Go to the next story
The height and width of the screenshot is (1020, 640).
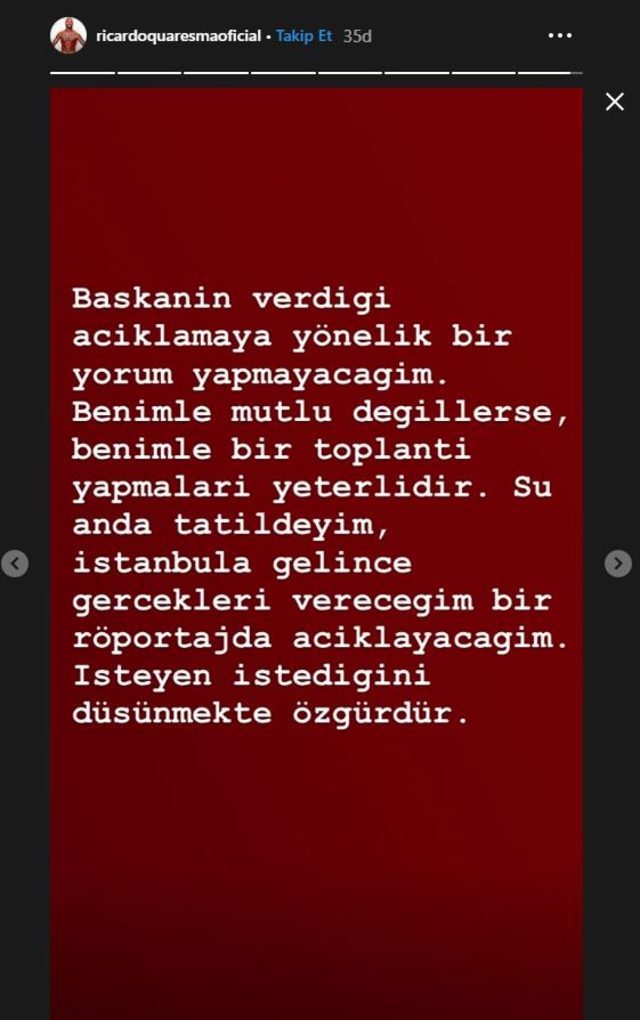click(618, 563)
